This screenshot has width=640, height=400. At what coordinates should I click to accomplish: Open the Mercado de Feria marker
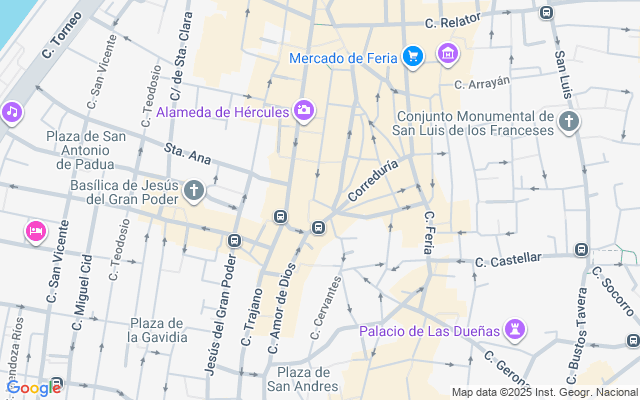click(x=412, y=56)
